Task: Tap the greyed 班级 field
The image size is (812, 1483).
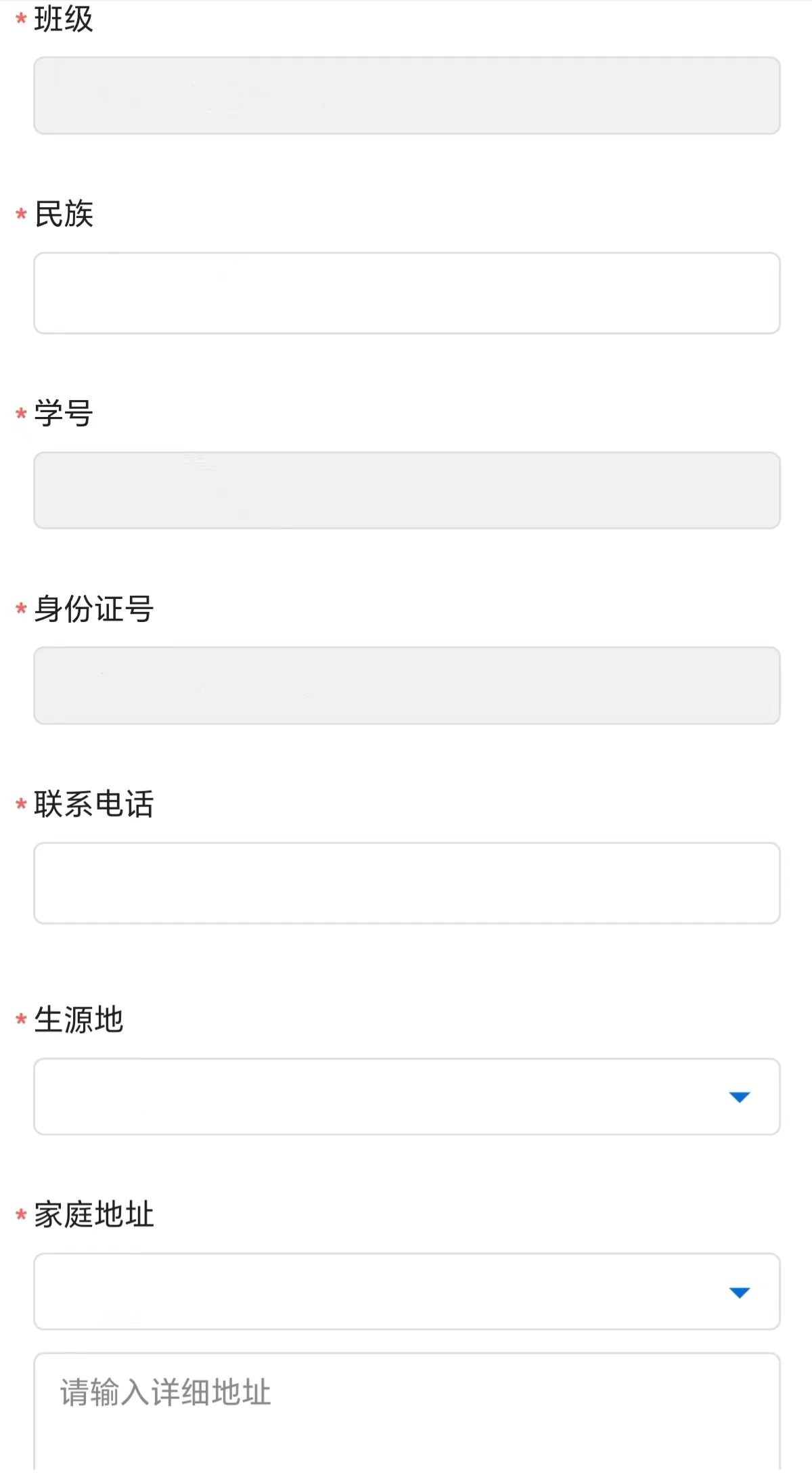Action: point(407,95)
